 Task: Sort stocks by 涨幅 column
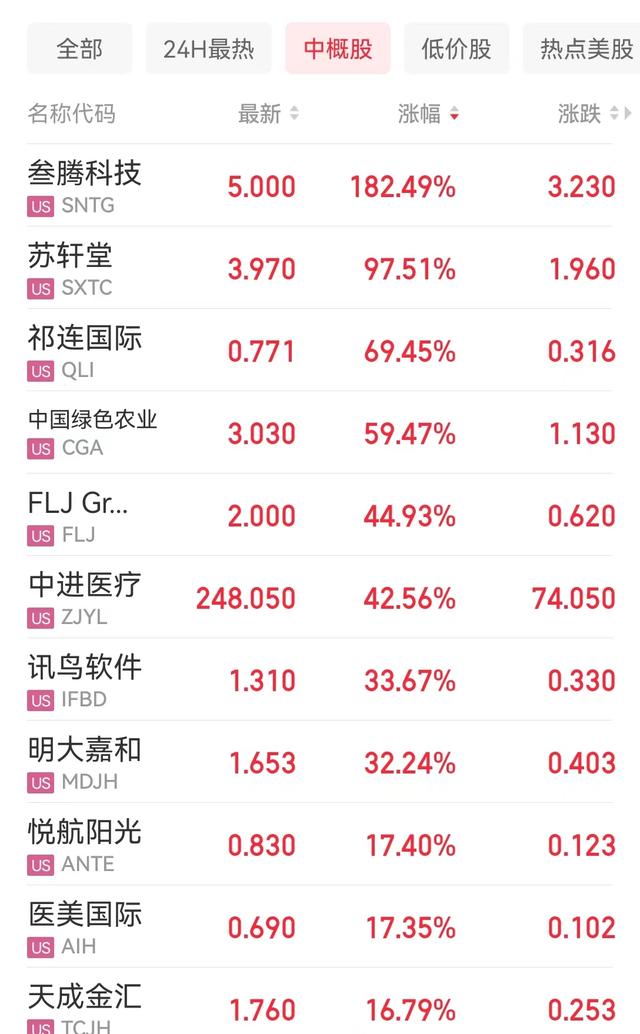click(428, 113)
